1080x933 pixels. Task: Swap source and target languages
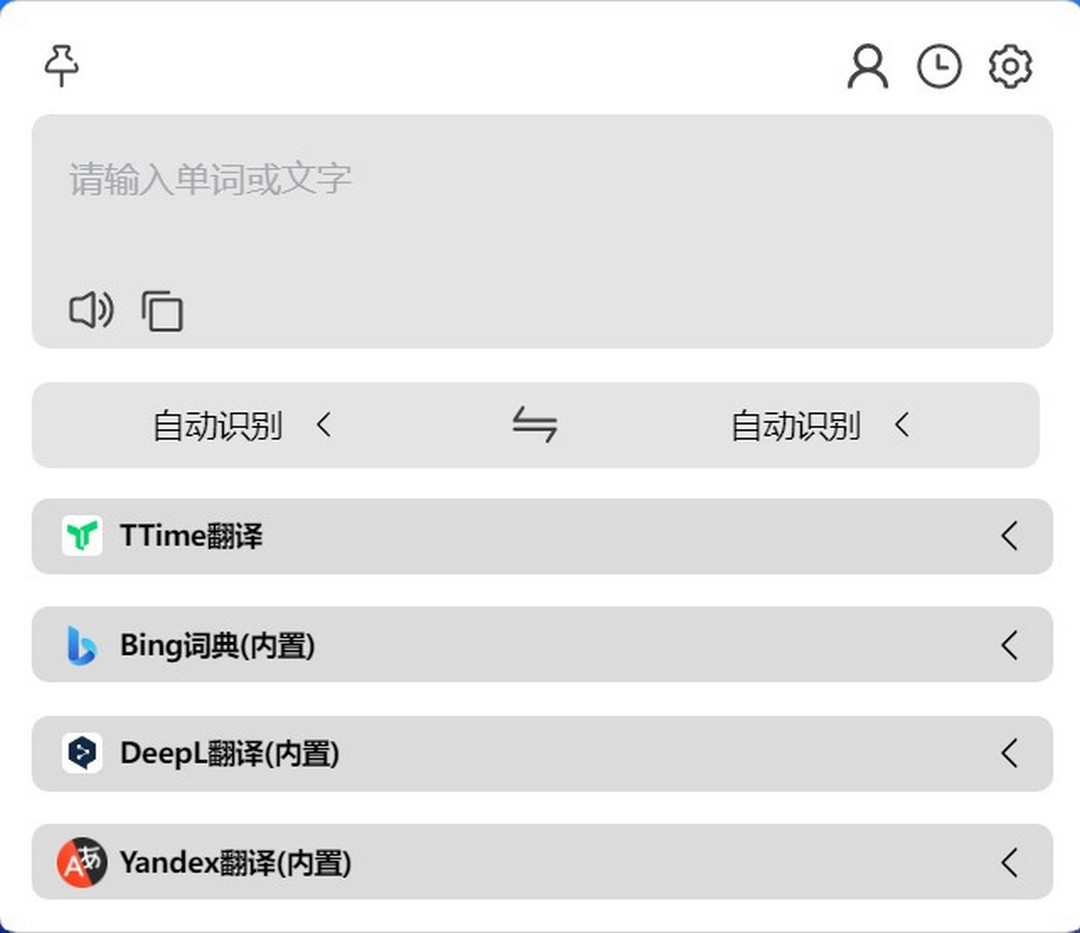tap(535, 425)
